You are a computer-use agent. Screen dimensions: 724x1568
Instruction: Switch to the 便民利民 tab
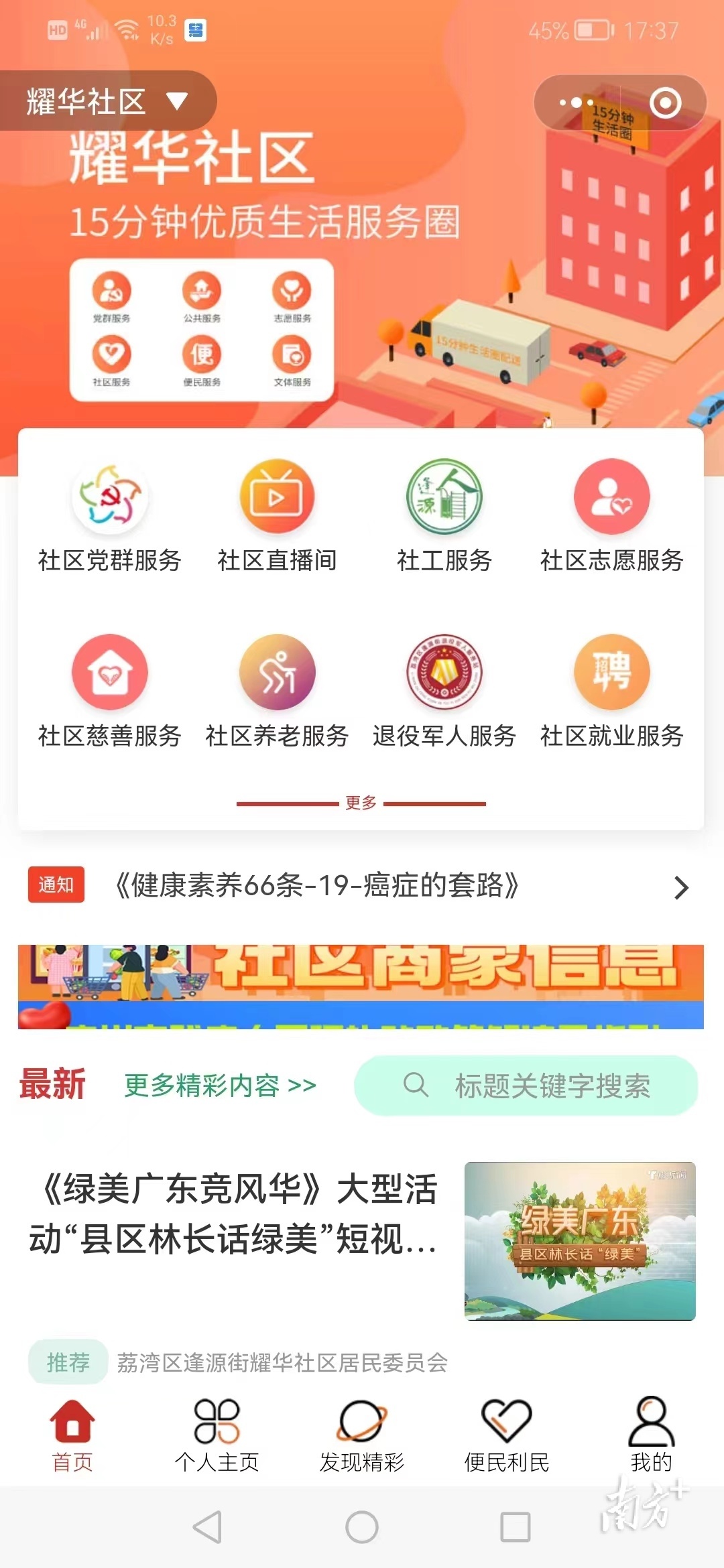[507, 1435]
